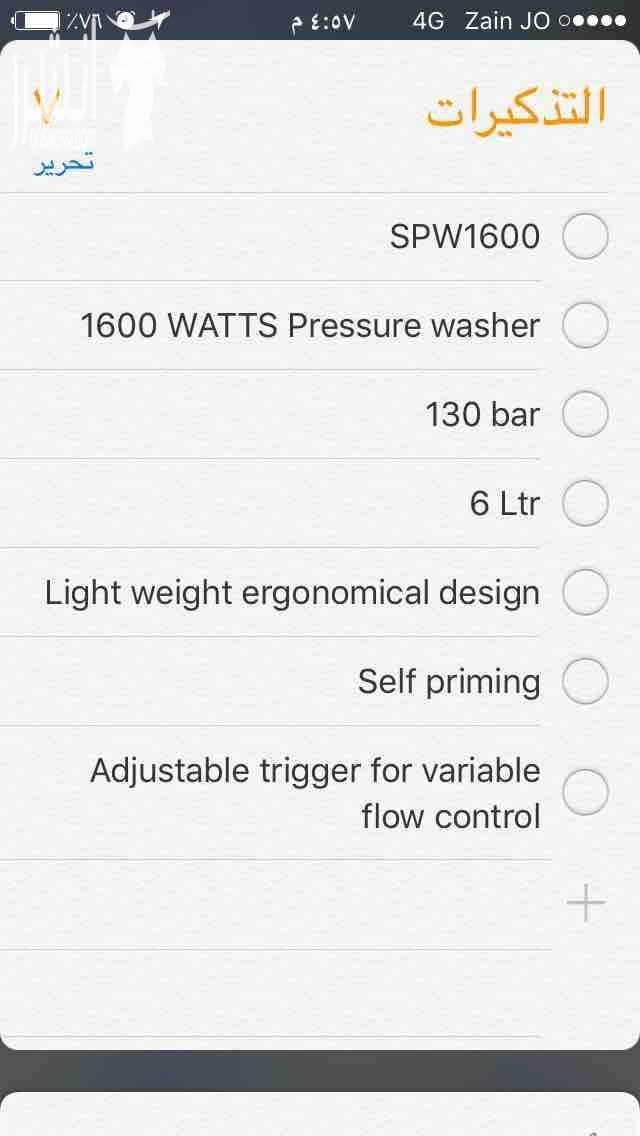Mark Light weight ergonomical design as done
640x1136 pixels.
pos(585,592)
